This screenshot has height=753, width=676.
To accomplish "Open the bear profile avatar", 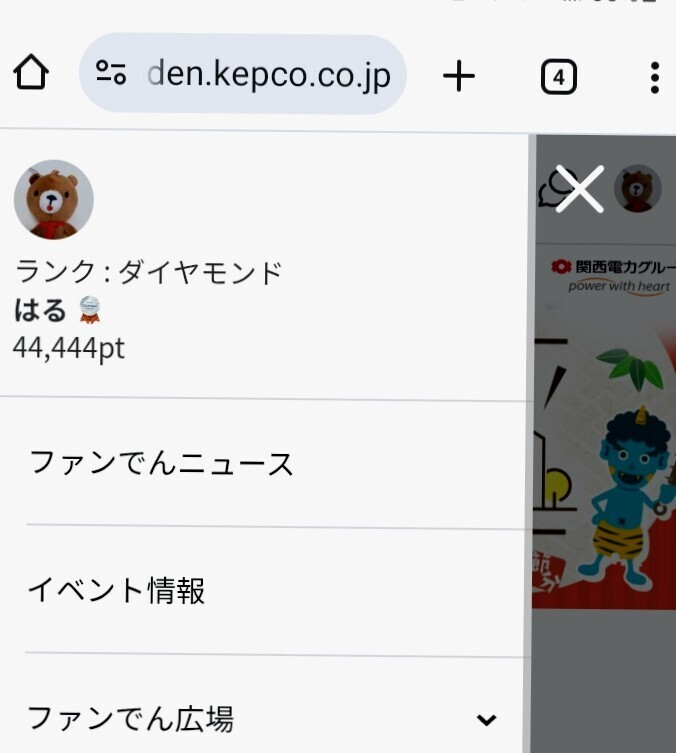I will tap(53, 200).
